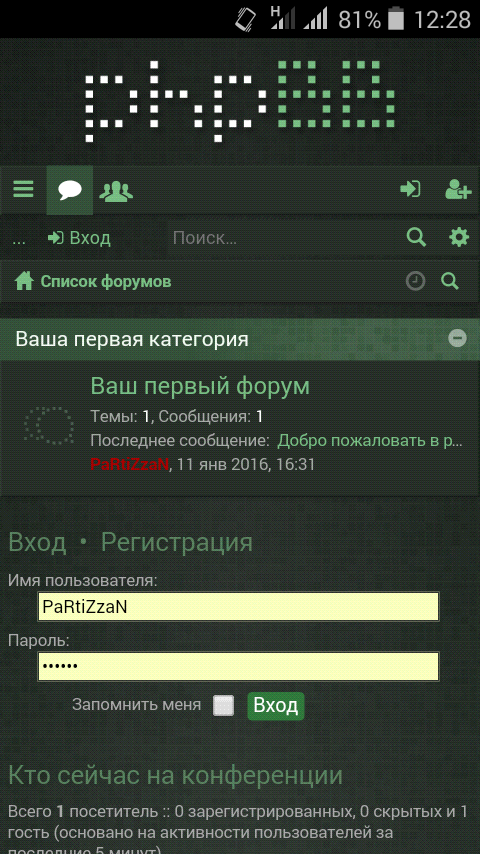Open last post Добро пожаловать

click(370, 441)
